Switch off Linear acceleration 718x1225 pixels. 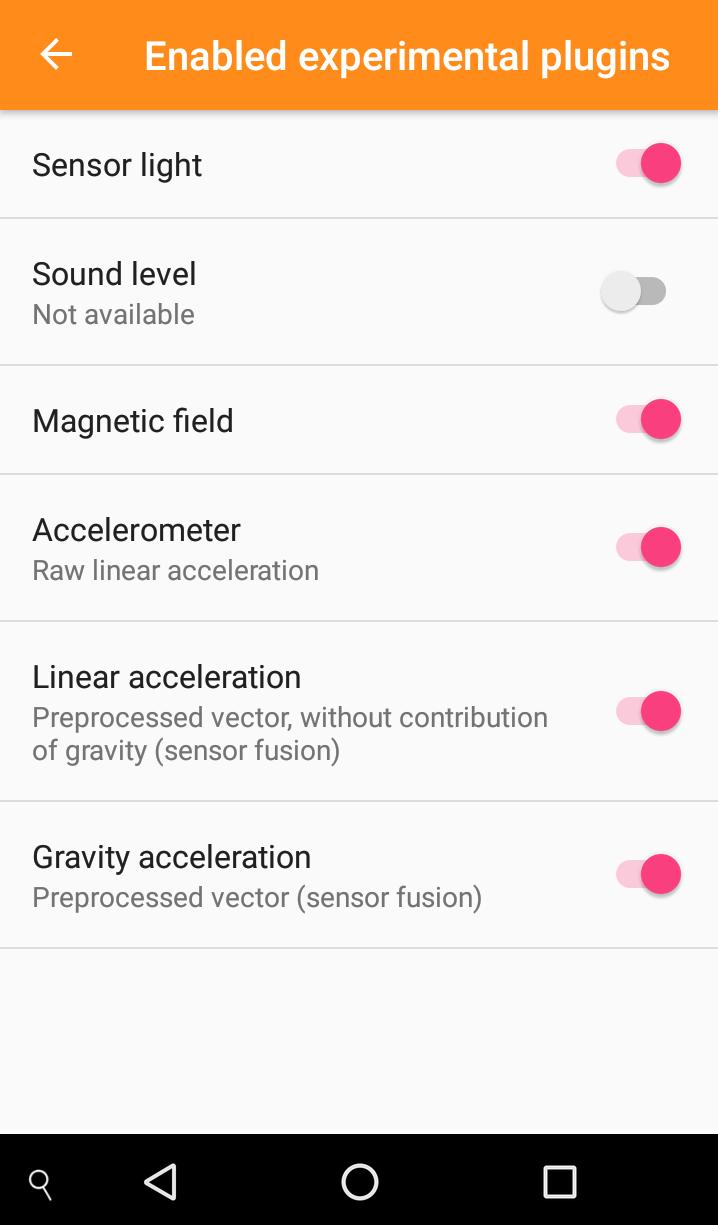pyautogui.click(x=648, y=712)
